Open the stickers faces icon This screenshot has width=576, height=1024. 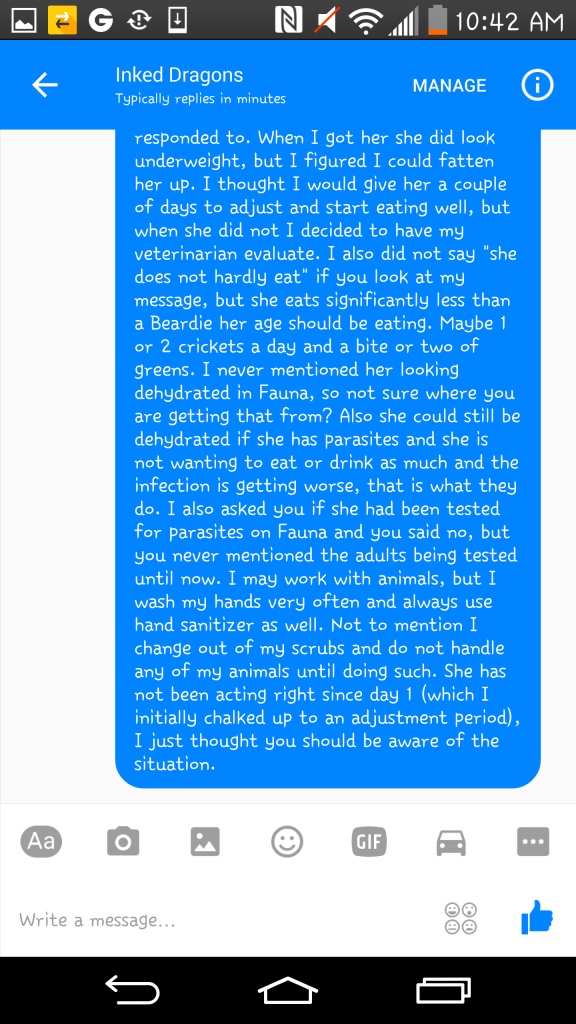pyautogui.click(x=460, y=918)
